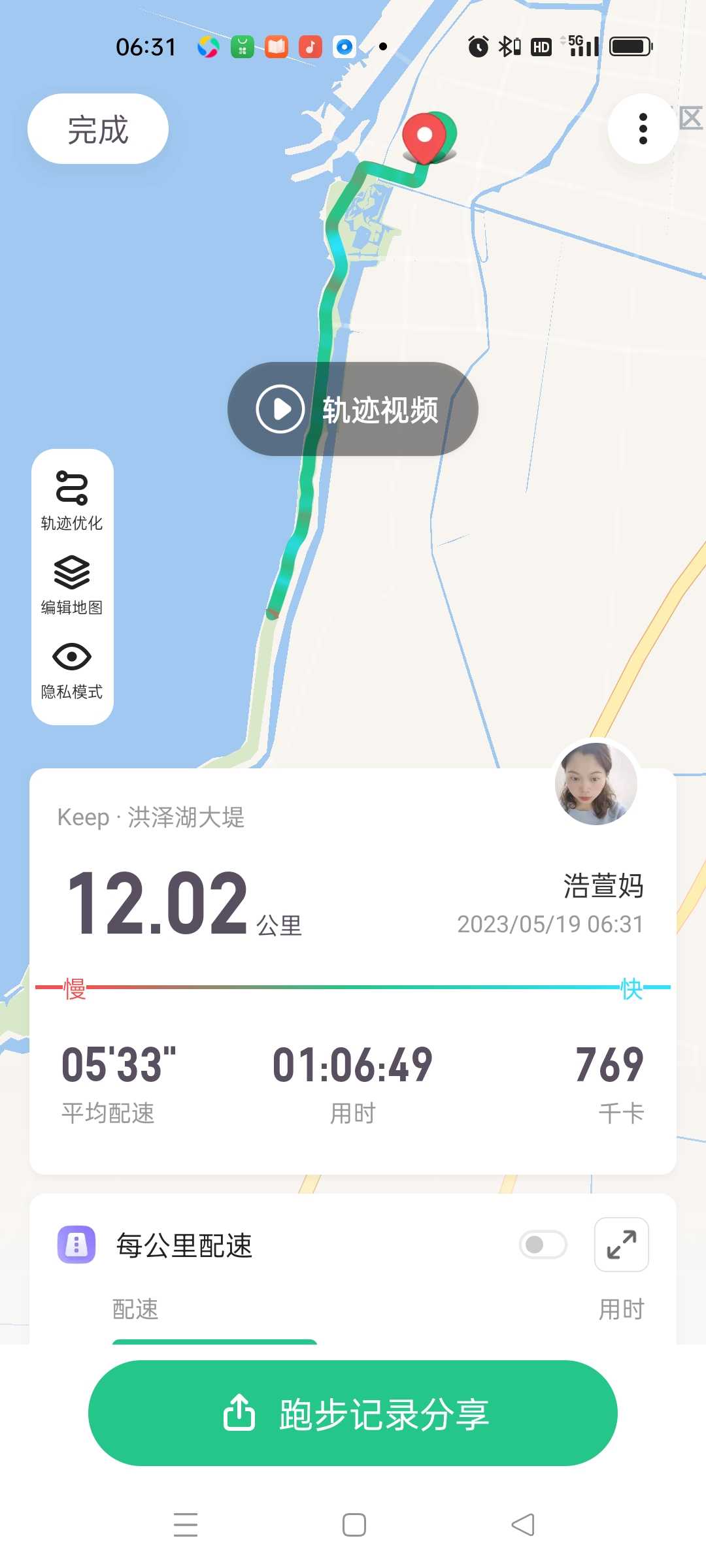
Task: Go to the home screen
Action: (354, 1525)
